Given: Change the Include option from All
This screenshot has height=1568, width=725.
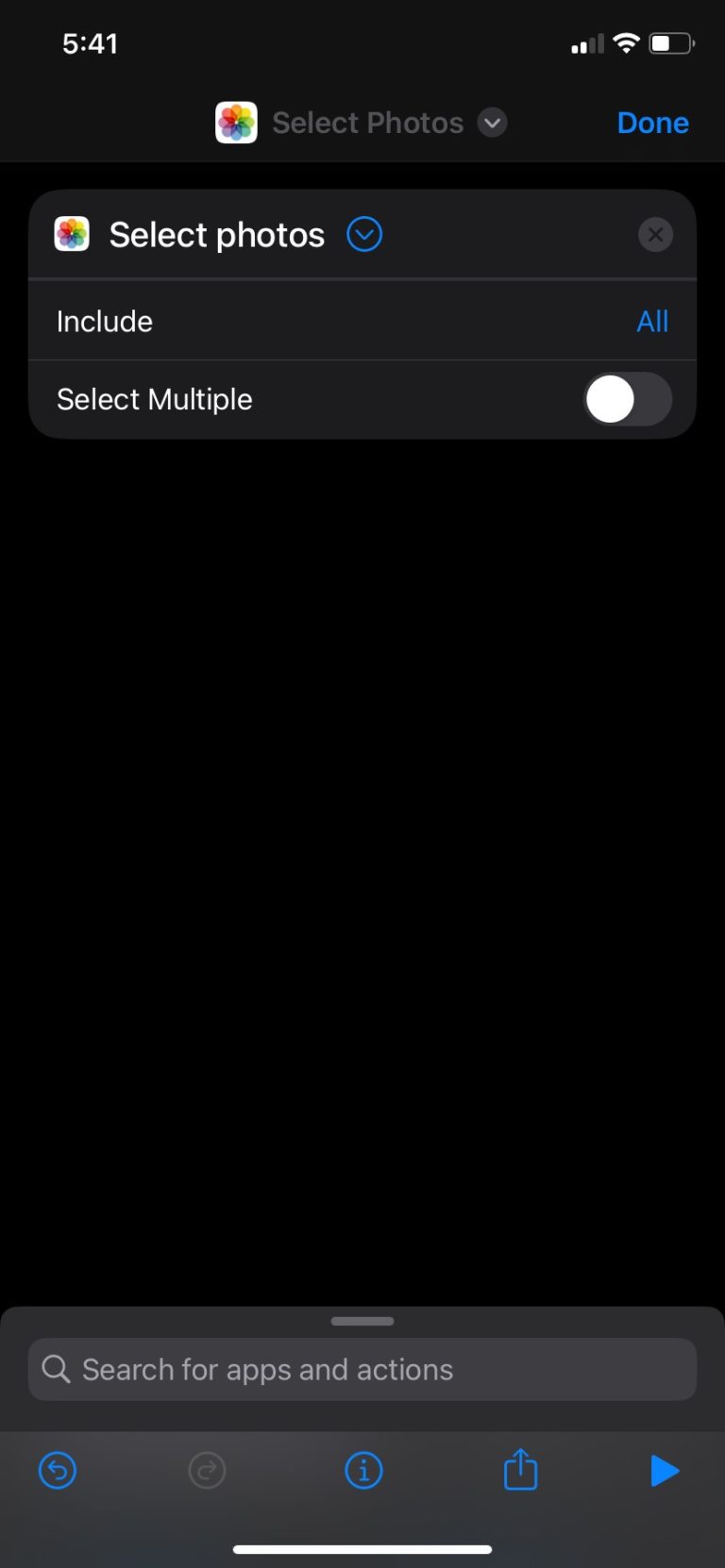Looking at the screenshot, I should click(x=651, y=322).
